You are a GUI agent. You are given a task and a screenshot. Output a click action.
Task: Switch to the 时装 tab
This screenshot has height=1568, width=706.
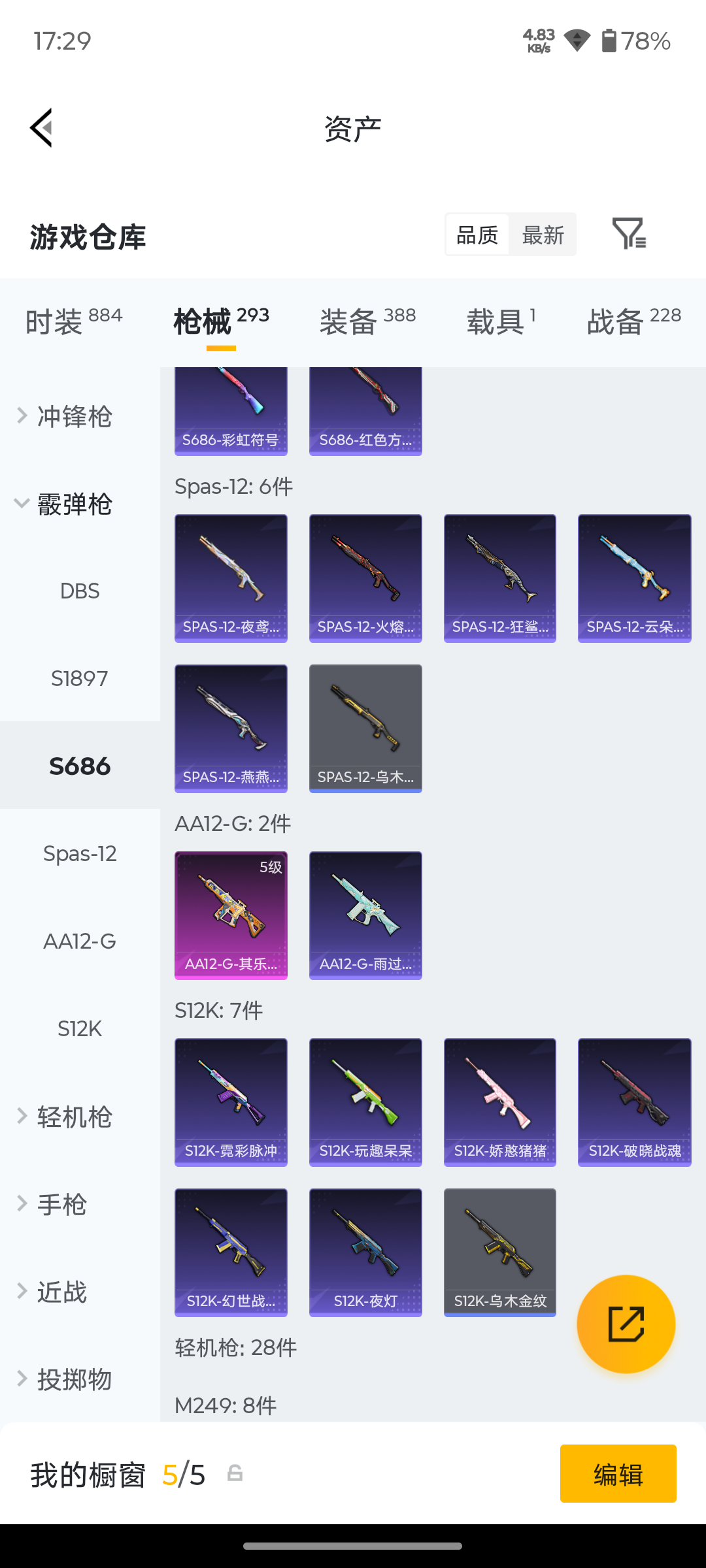click(74, 321)
